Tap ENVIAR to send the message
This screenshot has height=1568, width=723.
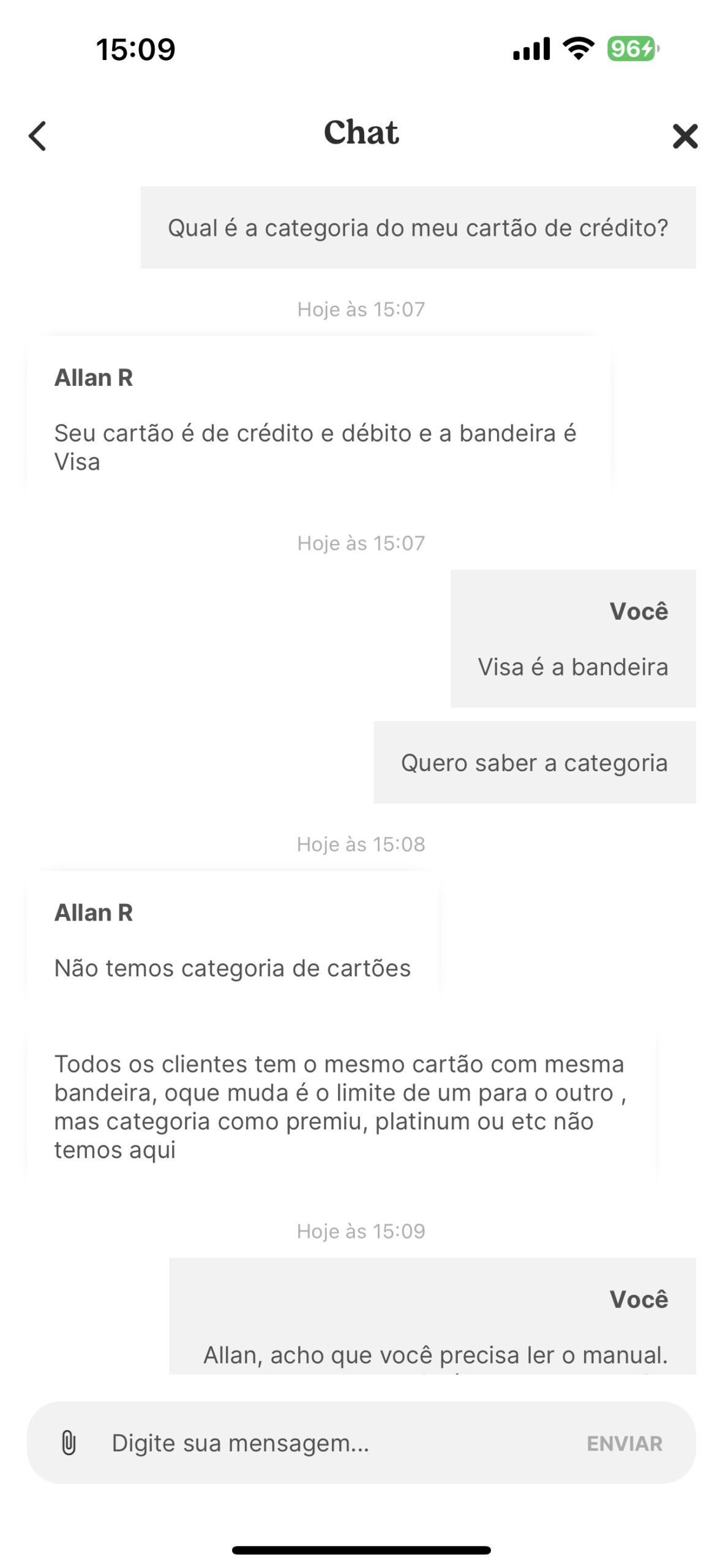624,1443
